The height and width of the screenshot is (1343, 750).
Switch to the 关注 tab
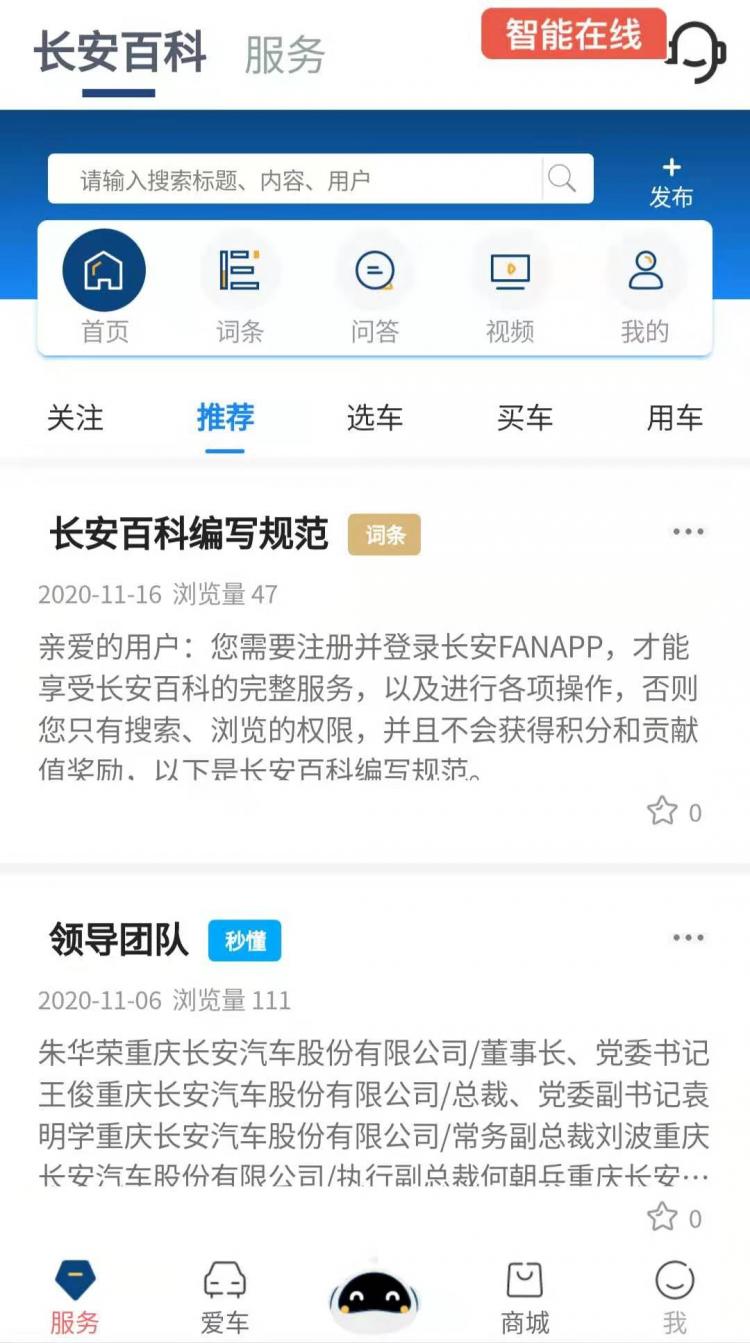coord(75,418)
